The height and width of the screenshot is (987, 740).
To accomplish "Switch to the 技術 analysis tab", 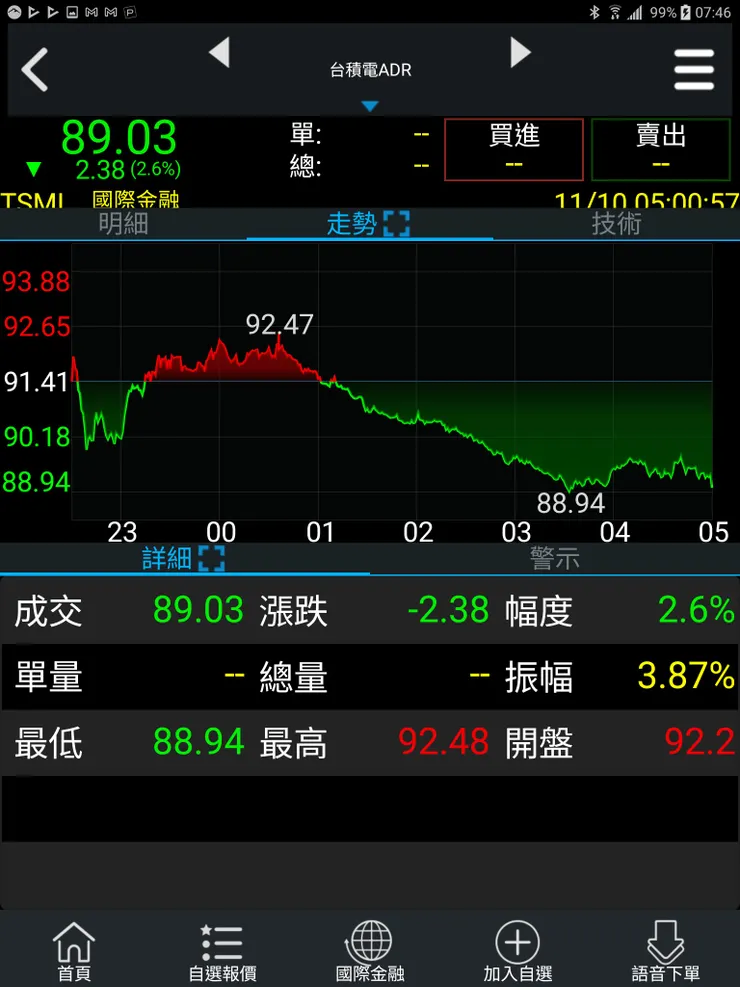I will [x=616, y=224].
